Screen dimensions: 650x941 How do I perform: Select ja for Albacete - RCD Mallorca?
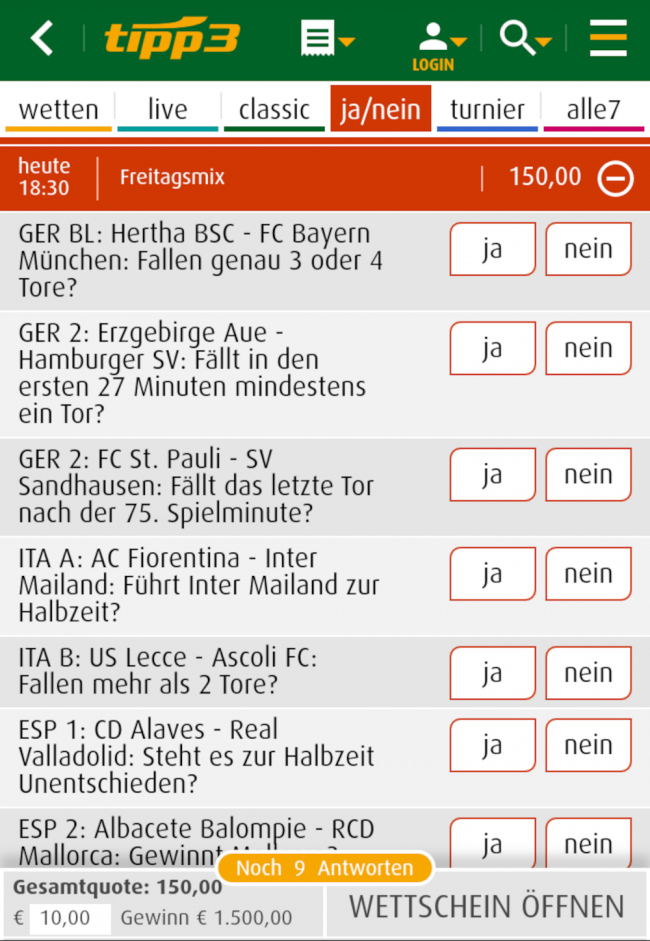click(492, 844)
